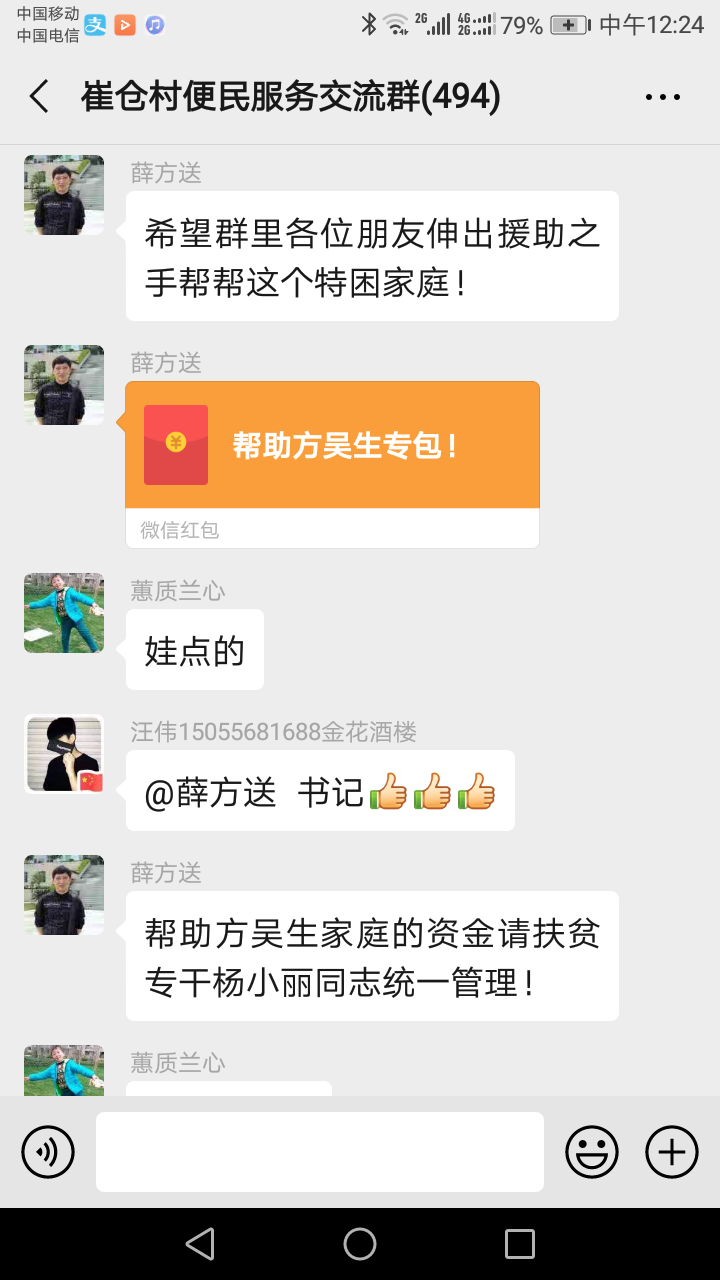Open recent apps from navigation bar
720x1280 pixels.
coord(520,1244)
